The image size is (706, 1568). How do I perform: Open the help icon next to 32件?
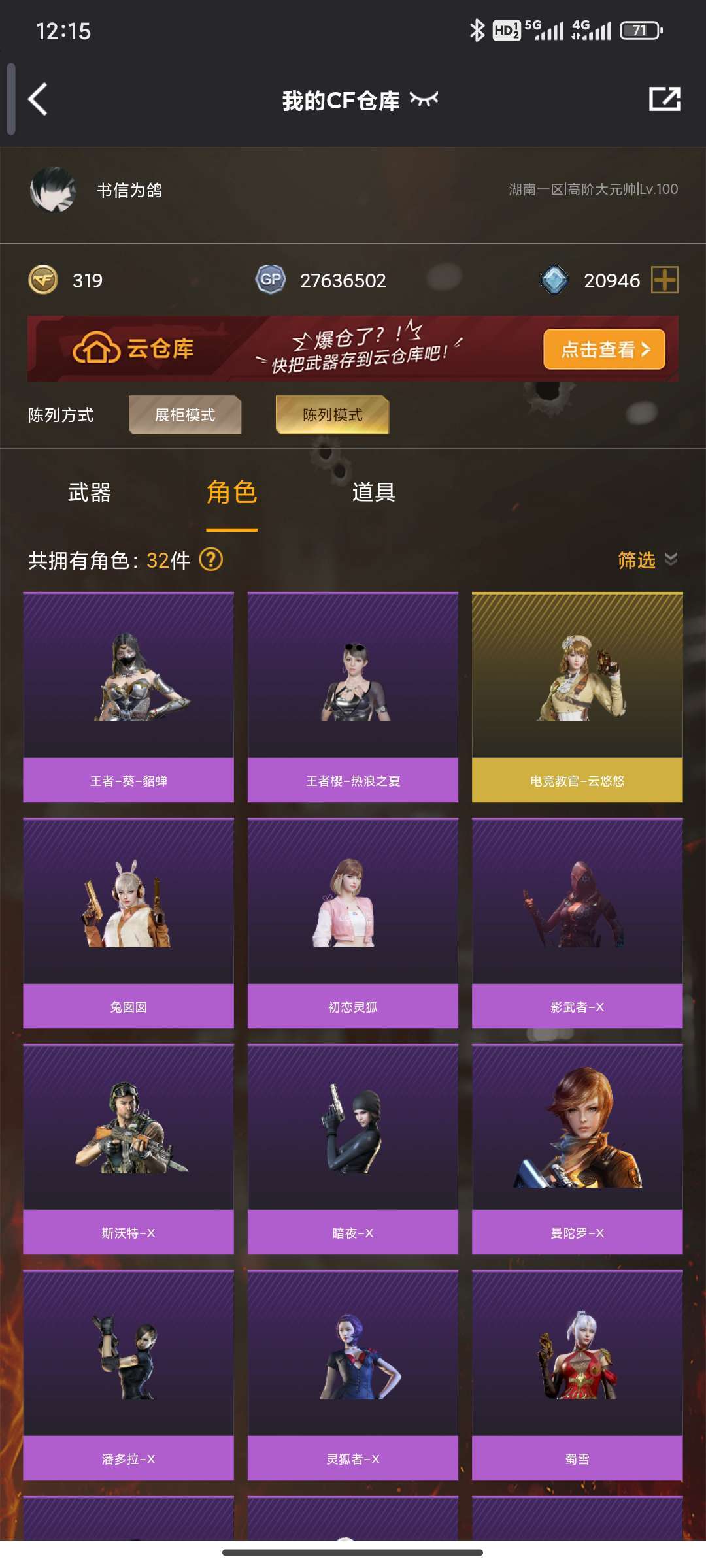(211, 559)
